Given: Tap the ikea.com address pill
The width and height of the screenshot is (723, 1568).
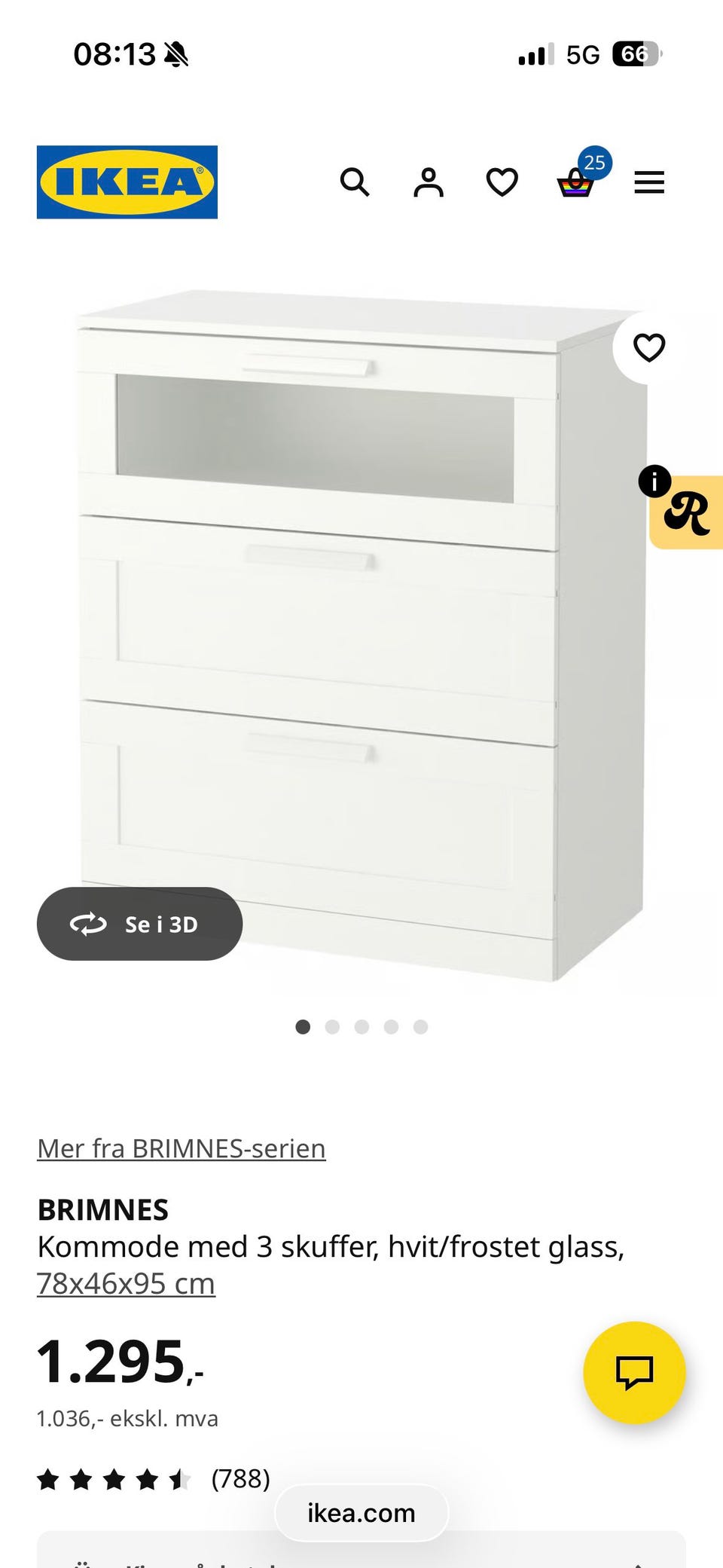Looking at the screenshot, I should 361,1512.
